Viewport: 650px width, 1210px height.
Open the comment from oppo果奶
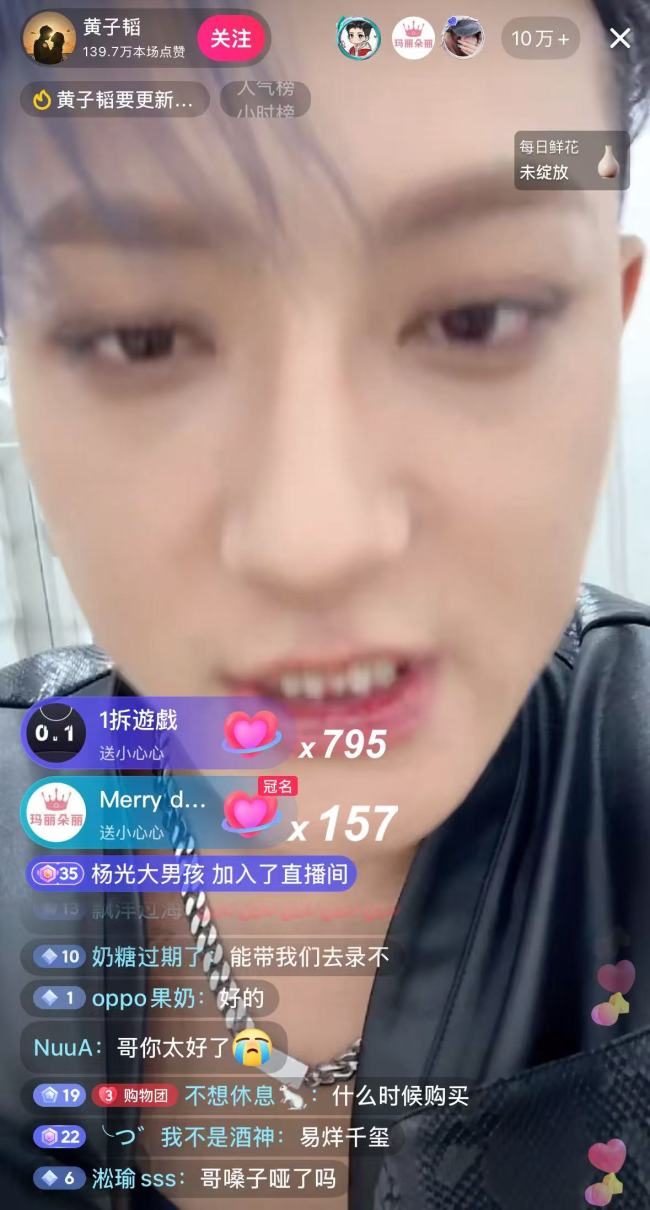[150, 997]
